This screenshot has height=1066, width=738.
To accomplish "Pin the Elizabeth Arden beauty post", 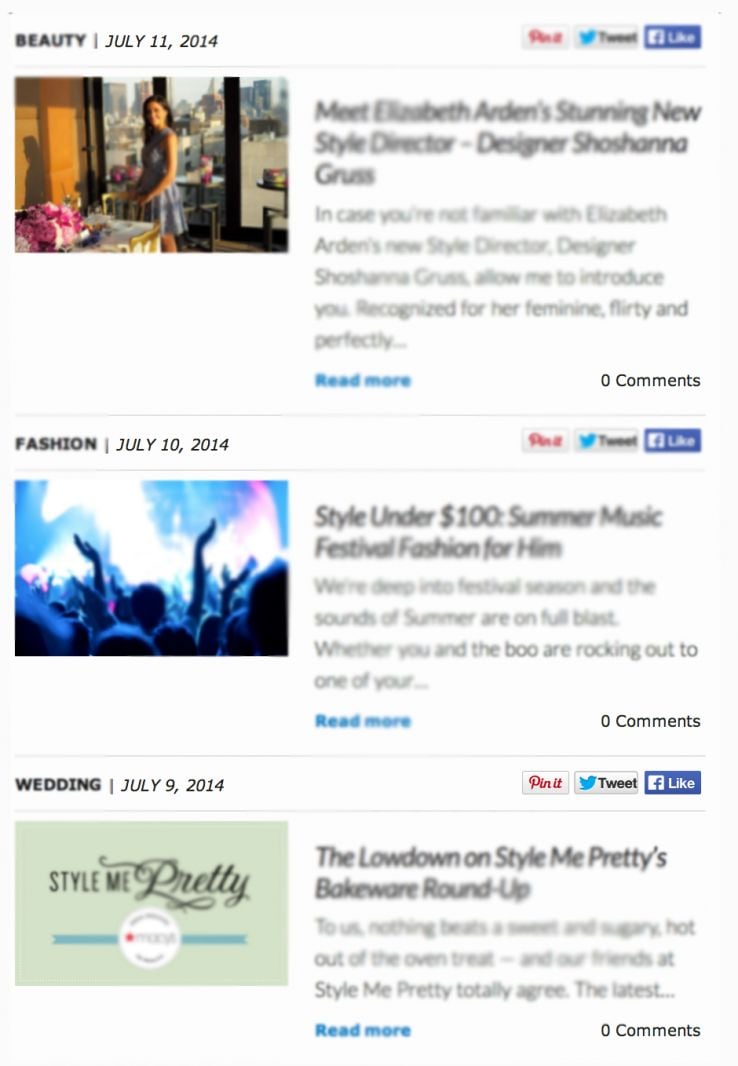I will pyautogui.click(x=545, y=38).
